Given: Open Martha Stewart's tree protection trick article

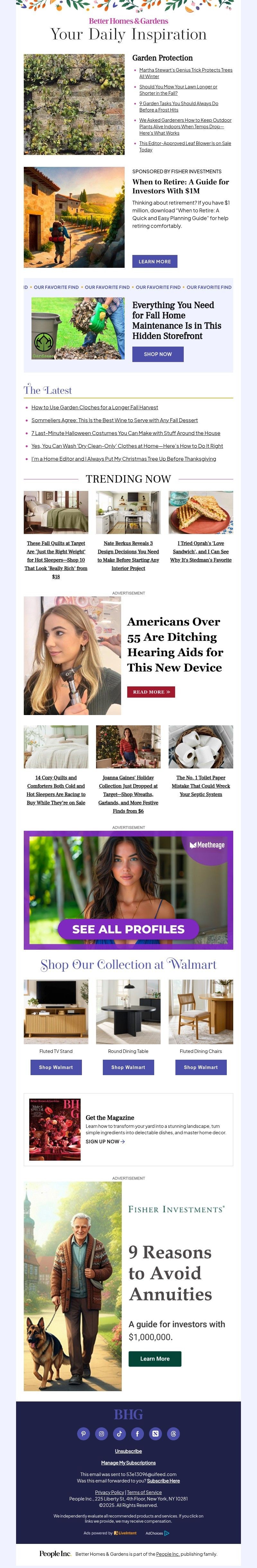Looking at the screenshot, I should coord(185,73).
